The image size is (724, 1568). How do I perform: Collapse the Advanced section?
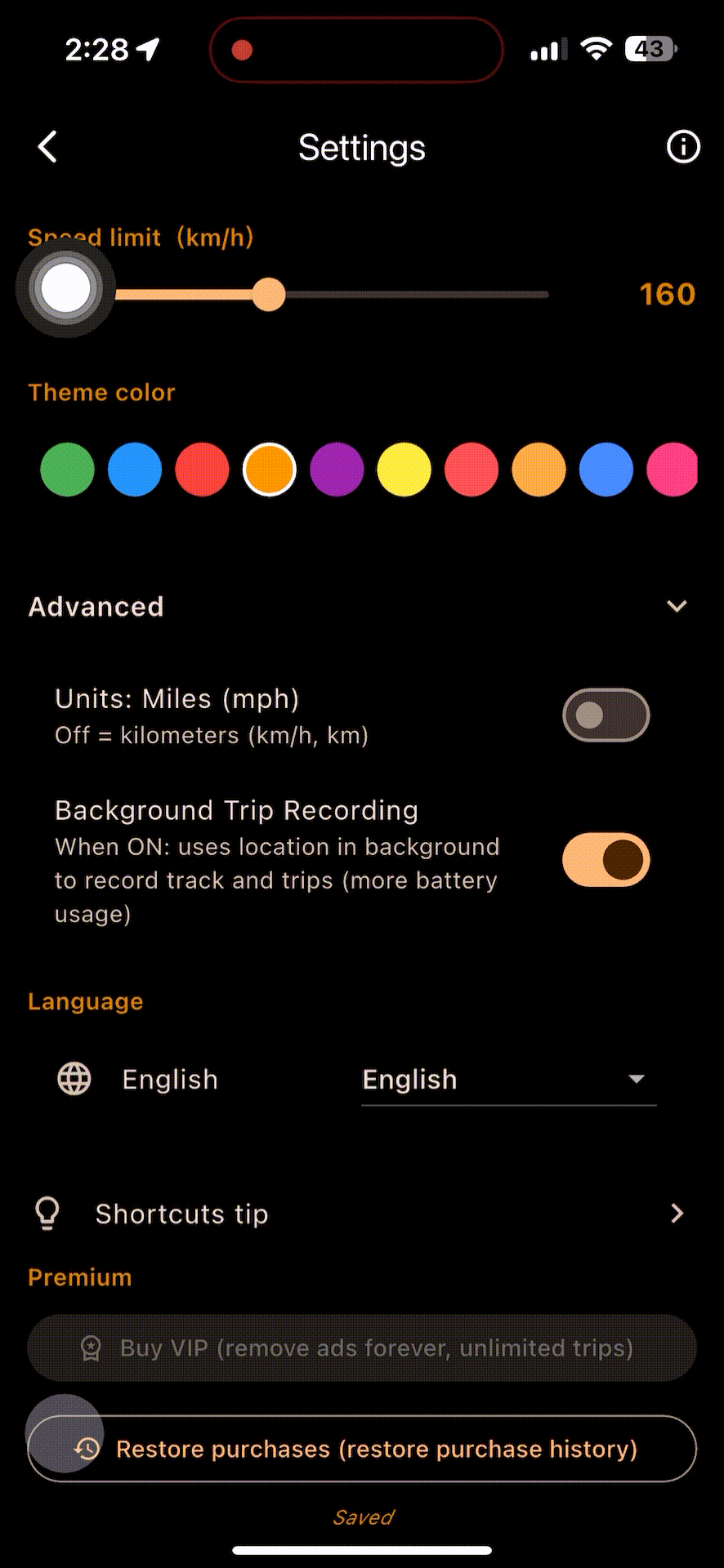(677, 607)
